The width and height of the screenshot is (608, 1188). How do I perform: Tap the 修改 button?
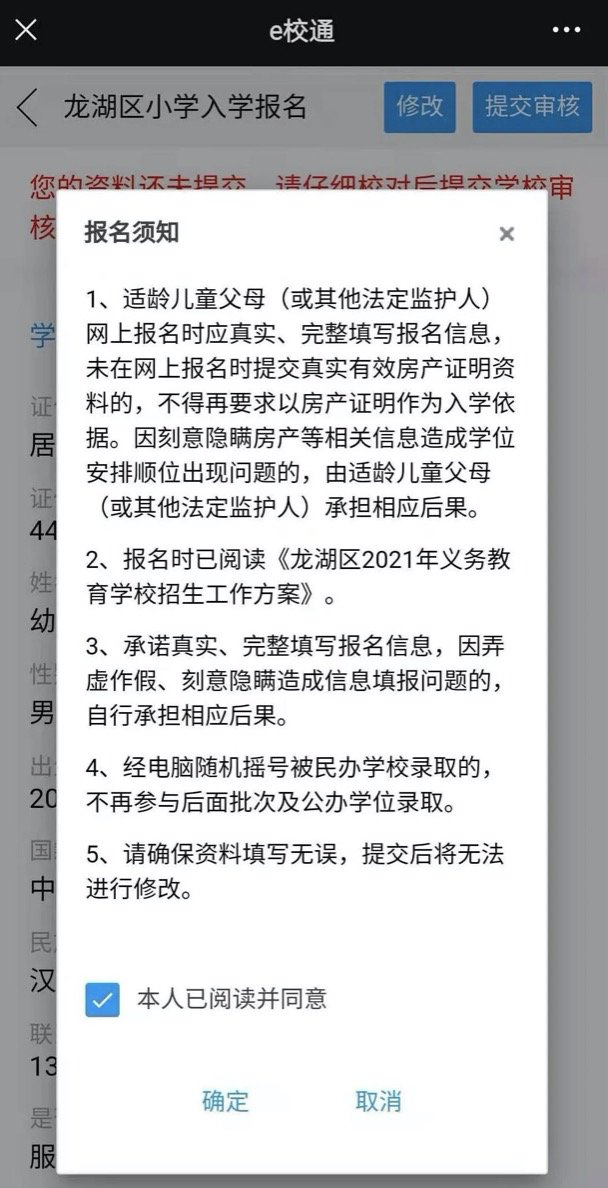pos(419,107)
